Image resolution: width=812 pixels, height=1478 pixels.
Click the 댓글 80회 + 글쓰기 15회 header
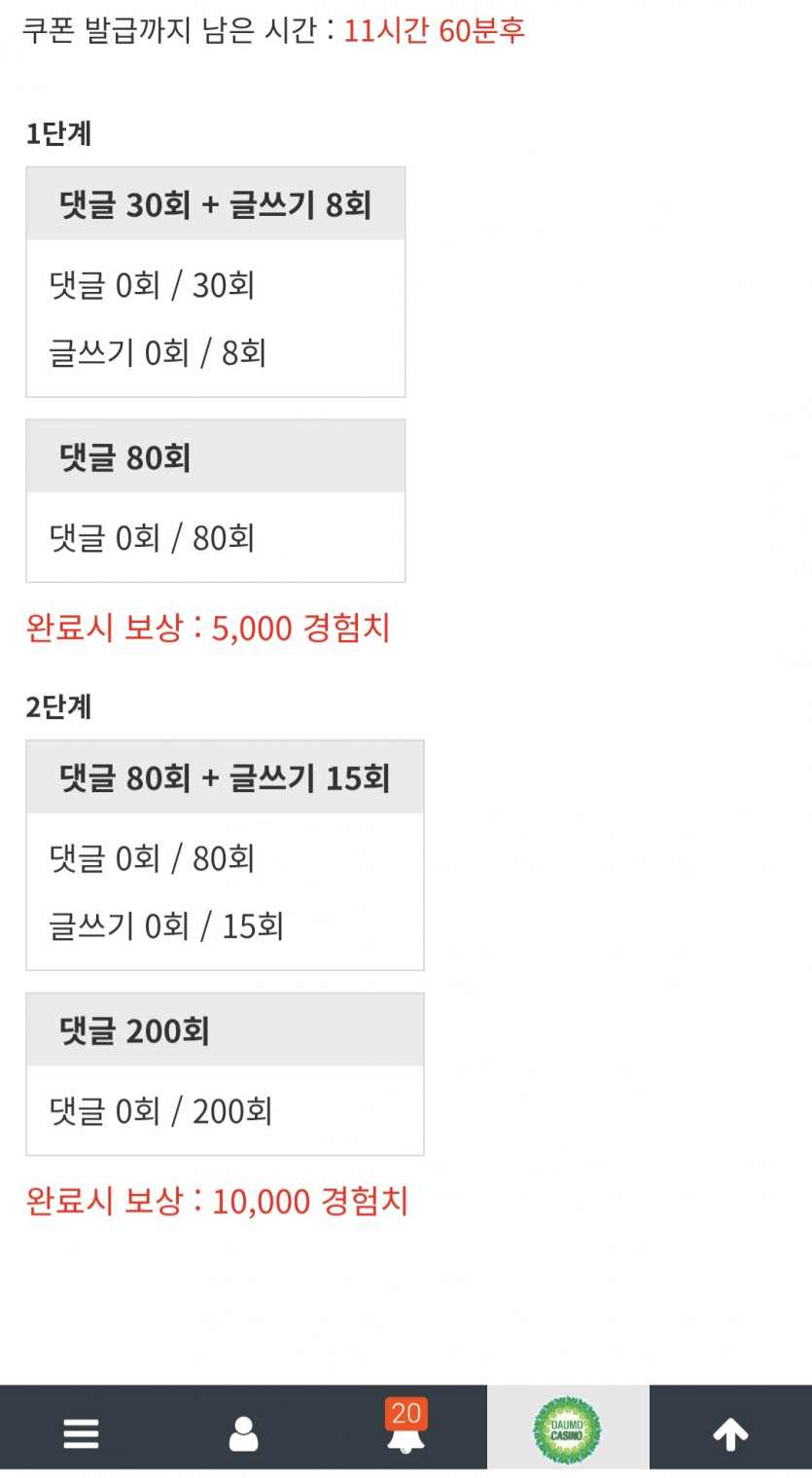(225, 775)
